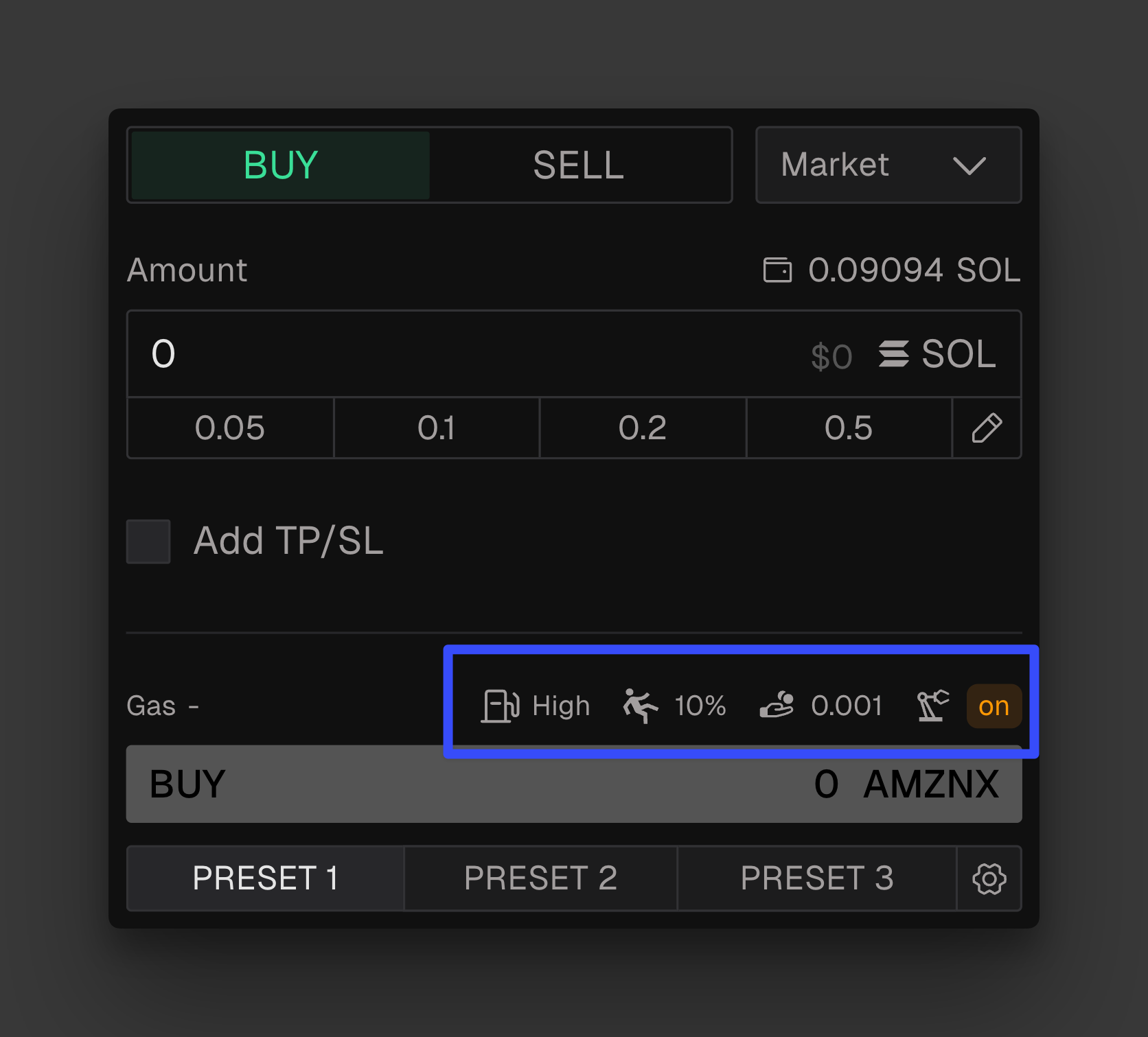Select the 0.2 quick amount
The height and width of the screenshot is (1037, 1148).
[643, 428]
